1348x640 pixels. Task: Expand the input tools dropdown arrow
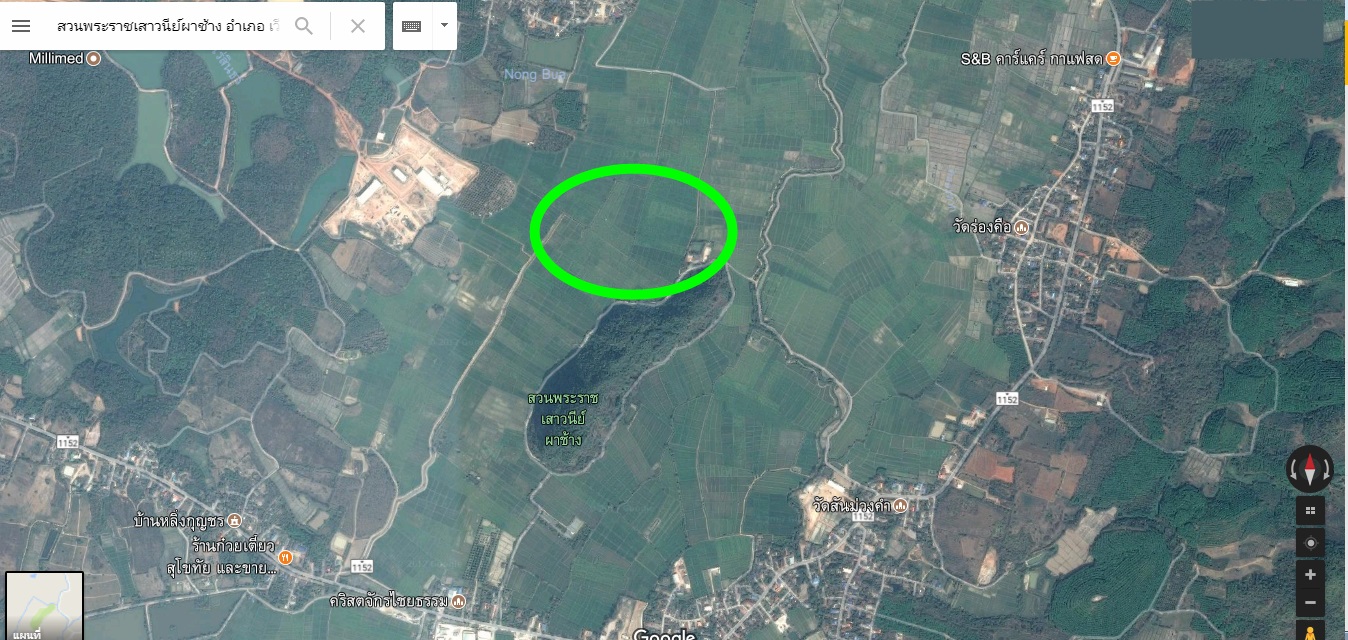point(444,26)
